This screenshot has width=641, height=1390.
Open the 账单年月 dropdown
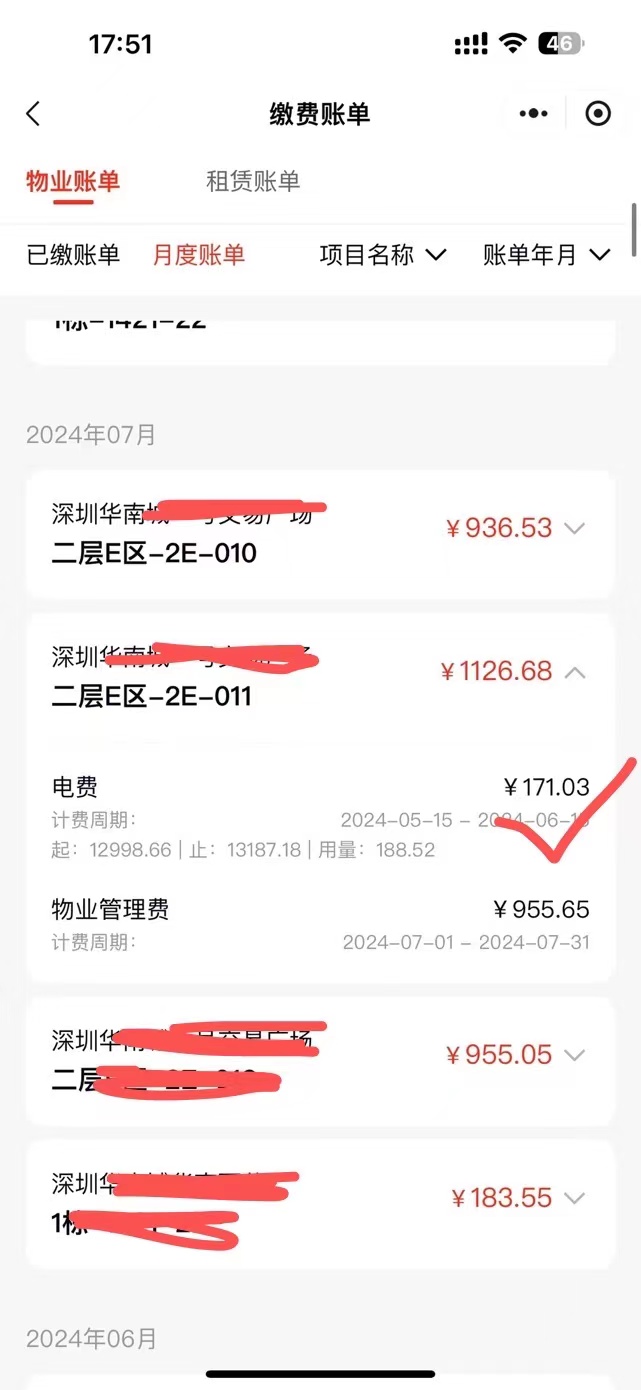click(546, 255)
